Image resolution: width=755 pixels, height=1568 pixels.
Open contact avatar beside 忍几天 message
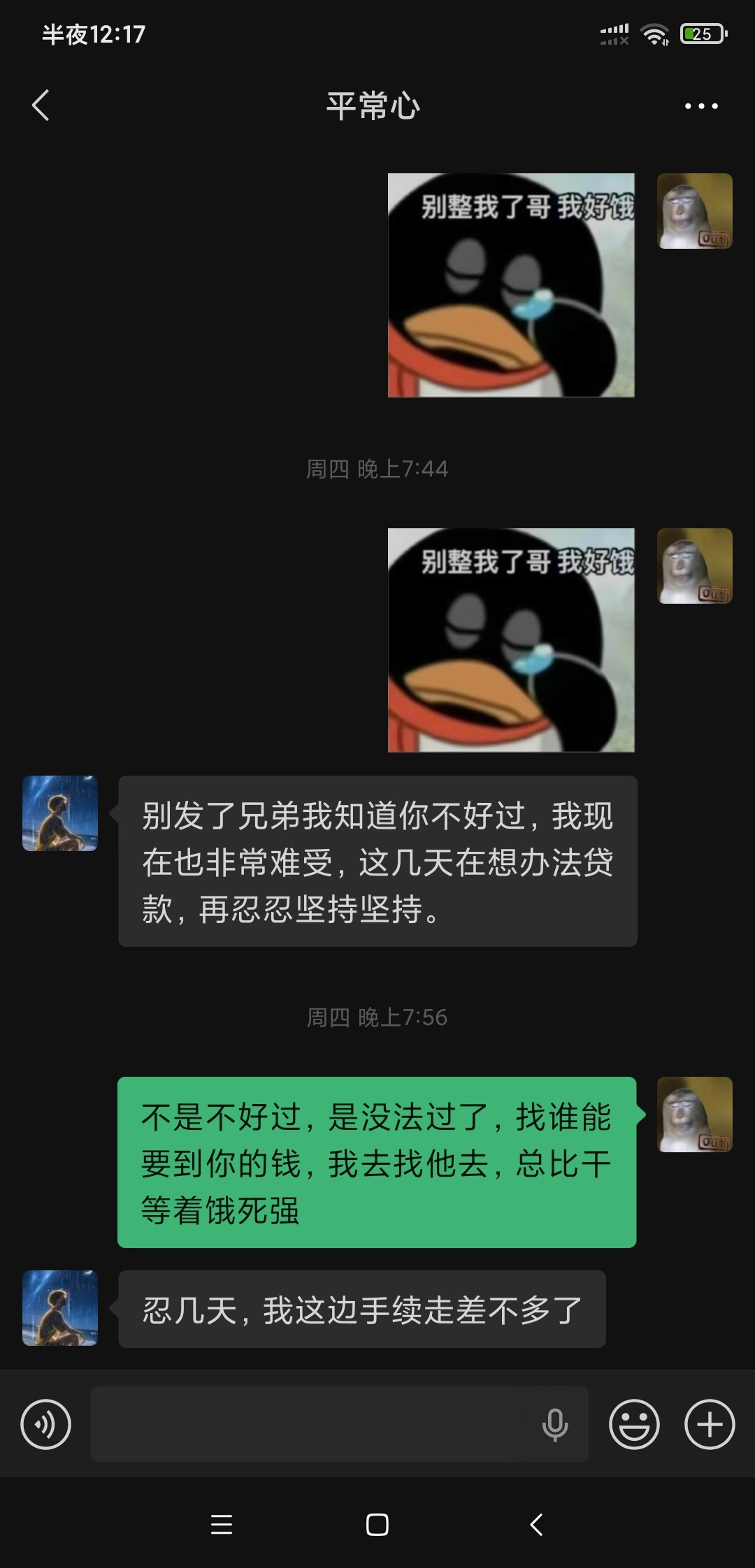(60, 1308)
